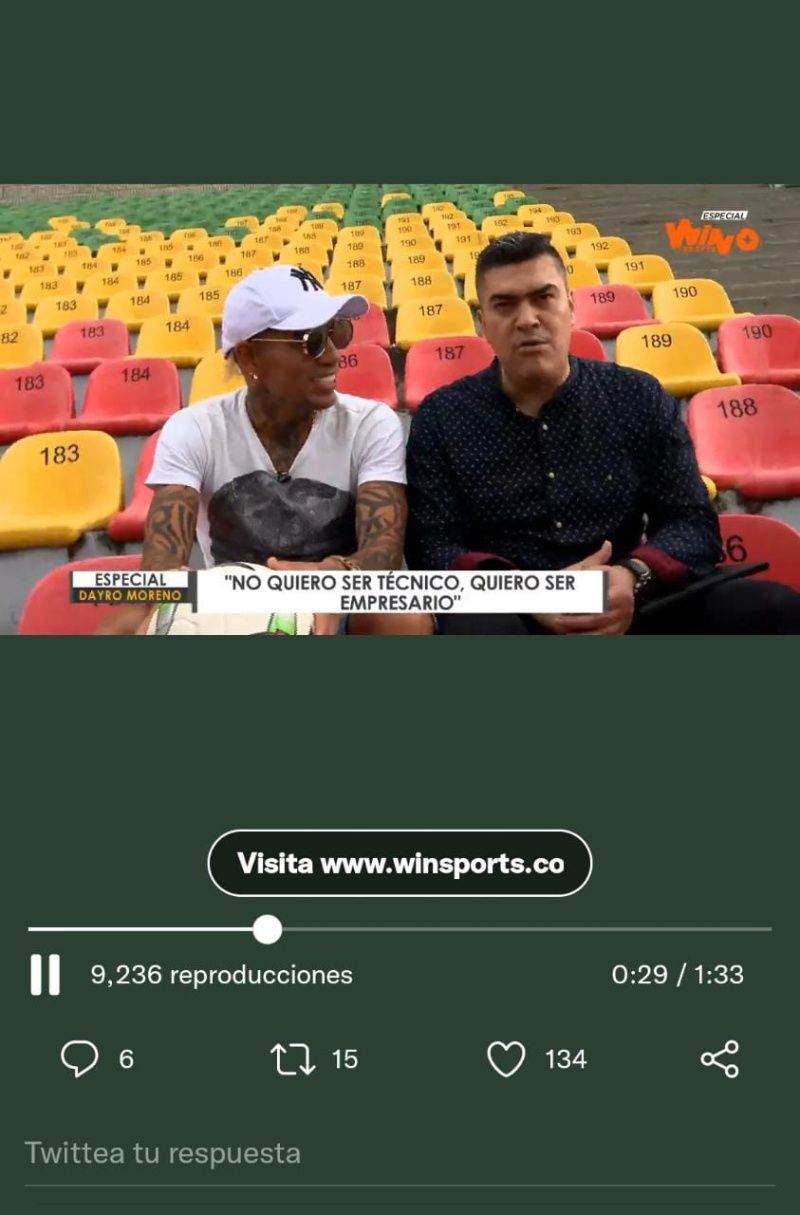Like the tweet with the heart icon
The width and height of the screenshot is (800, 1215).
pyautogui.click(x=506, y=1059)
